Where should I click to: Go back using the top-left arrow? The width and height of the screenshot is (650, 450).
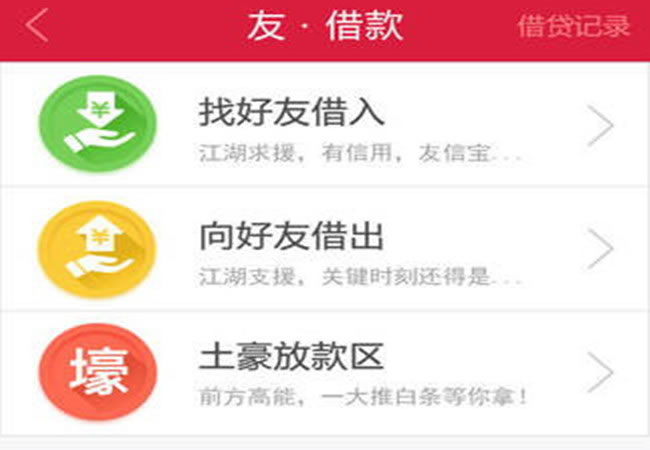pyautogui.click(x=37, y=27)
